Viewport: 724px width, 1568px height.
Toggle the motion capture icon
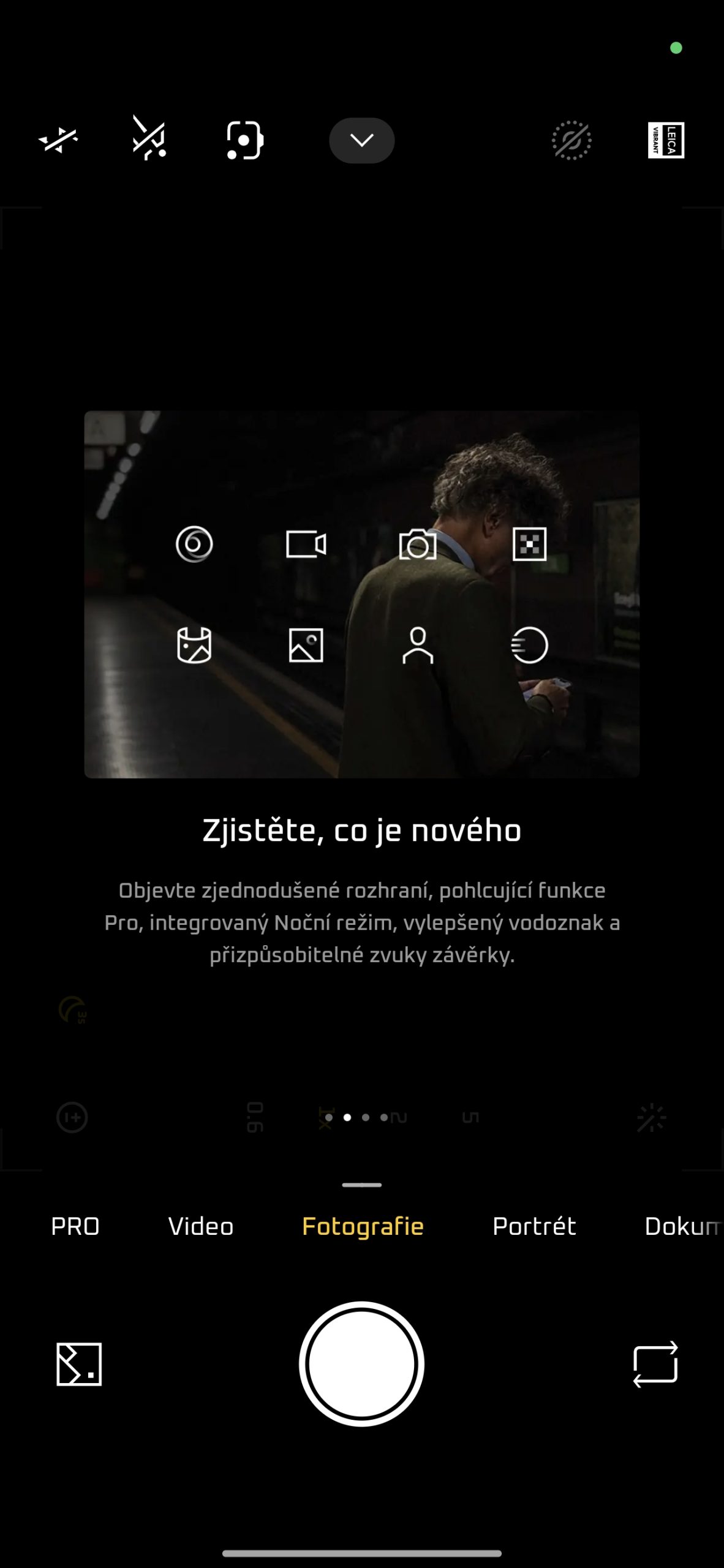click(x=149, y=139)
